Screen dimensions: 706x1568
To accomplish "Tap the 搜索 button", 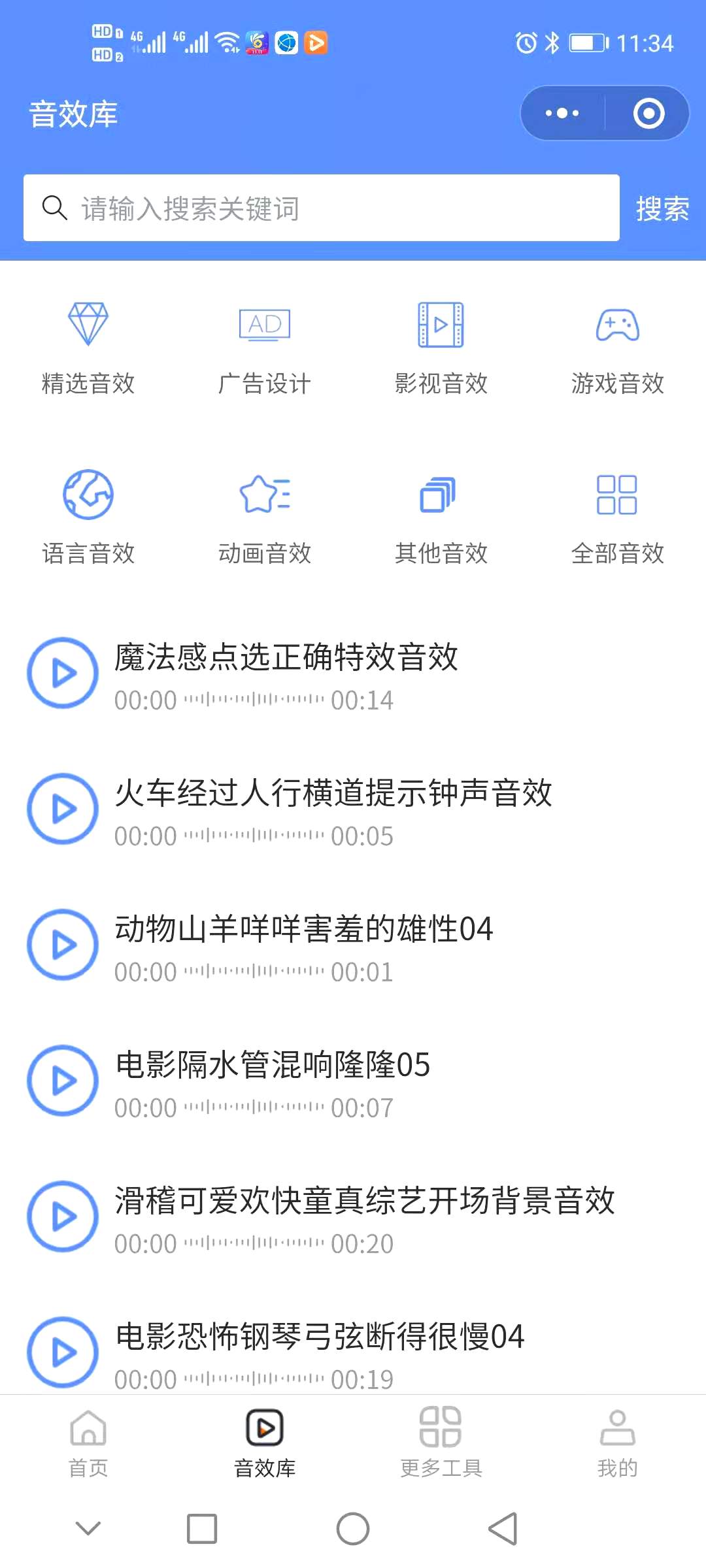I will tap(662, 209).
